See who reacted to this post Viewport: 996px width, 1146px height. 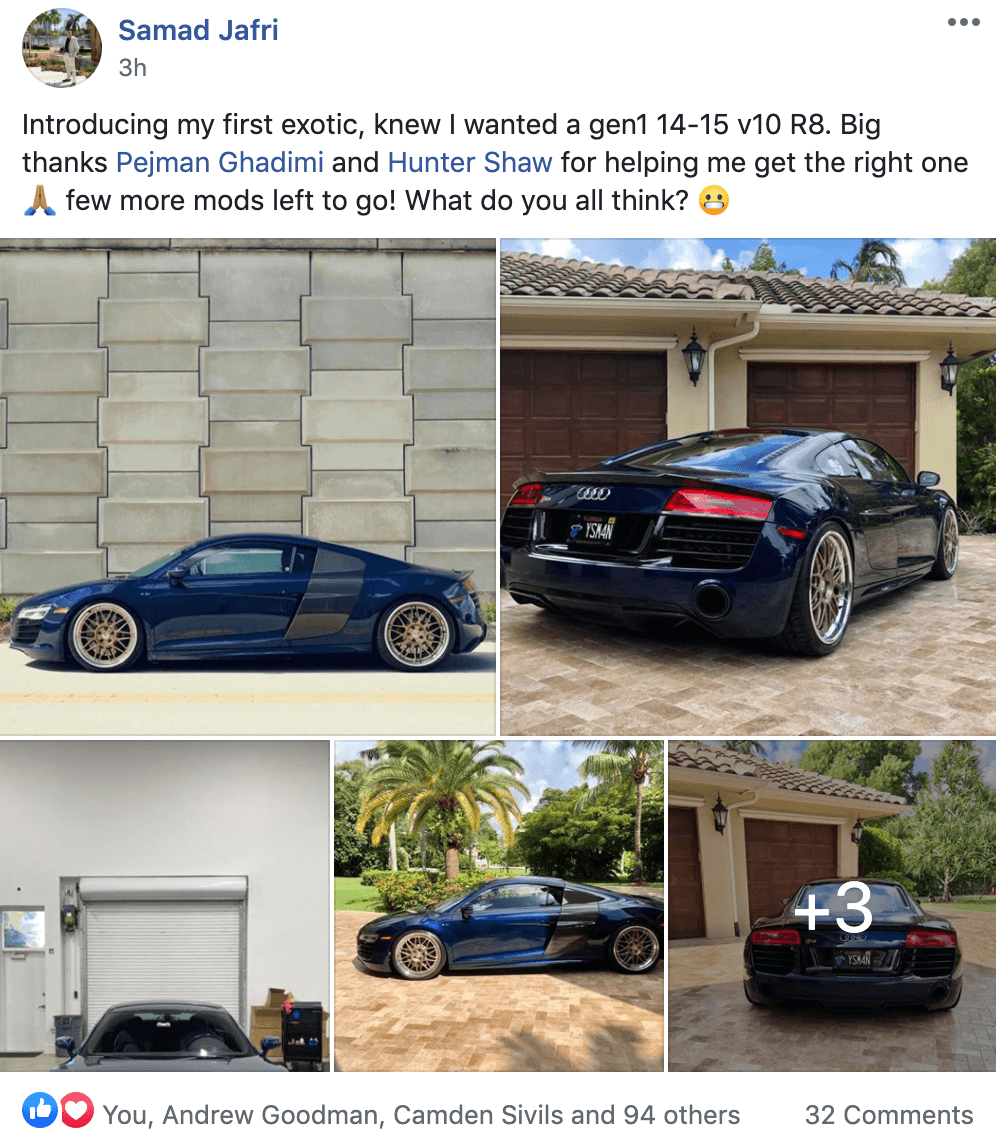(x=420, y=1115)
